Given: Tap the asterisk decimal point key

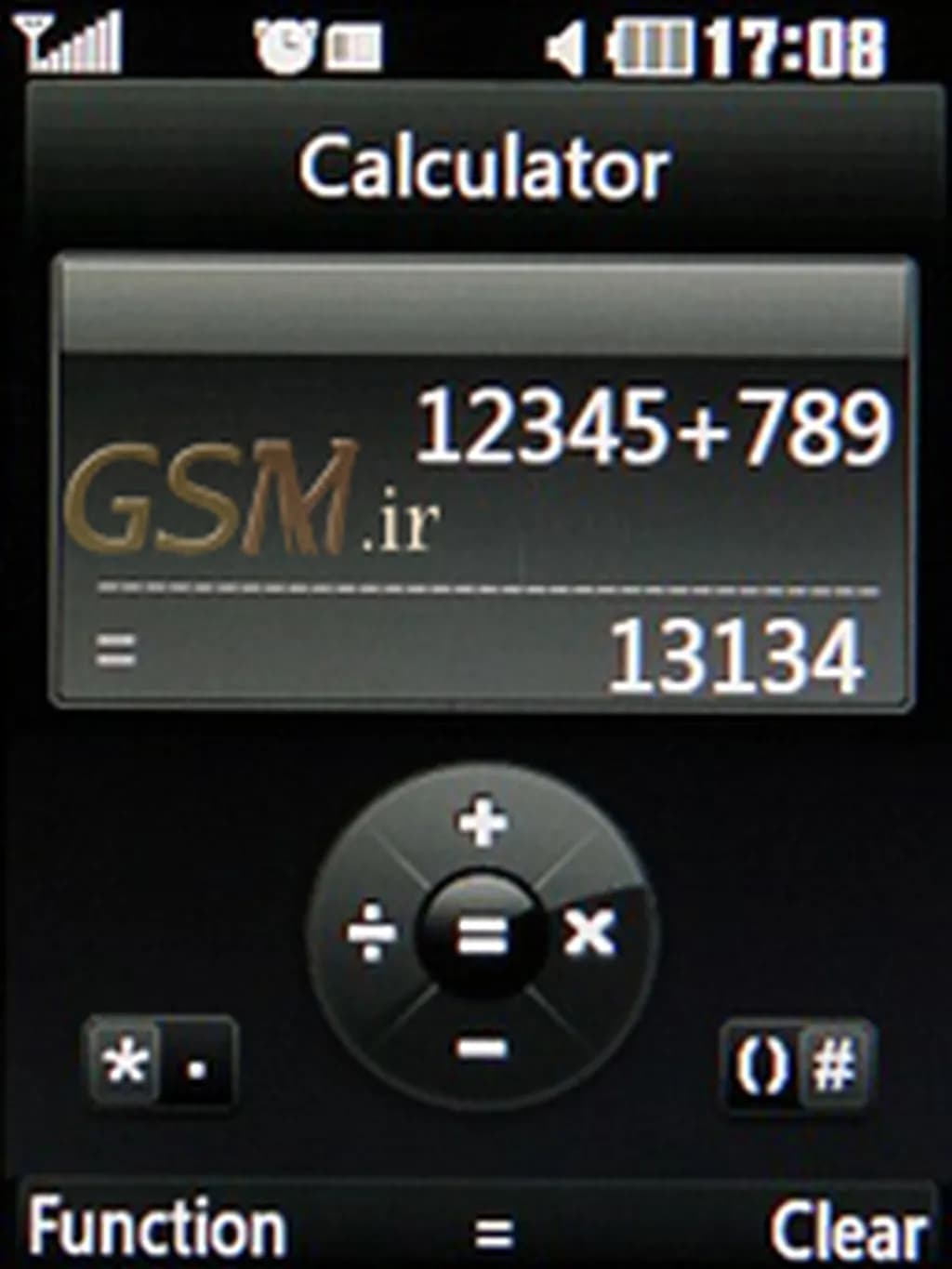Looking at the screenshot, I should (161, 1064).
